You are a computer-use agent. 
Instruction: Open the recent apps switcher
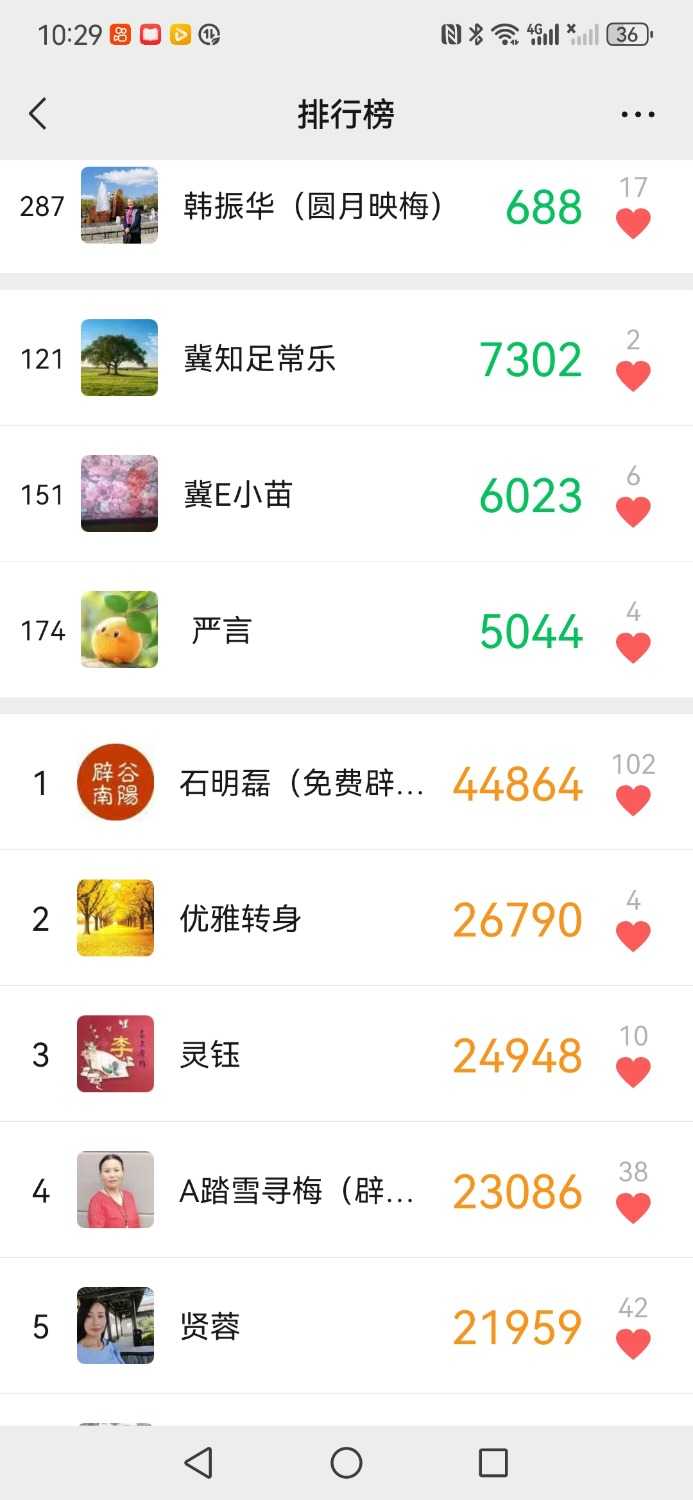tap(493, 1463)
